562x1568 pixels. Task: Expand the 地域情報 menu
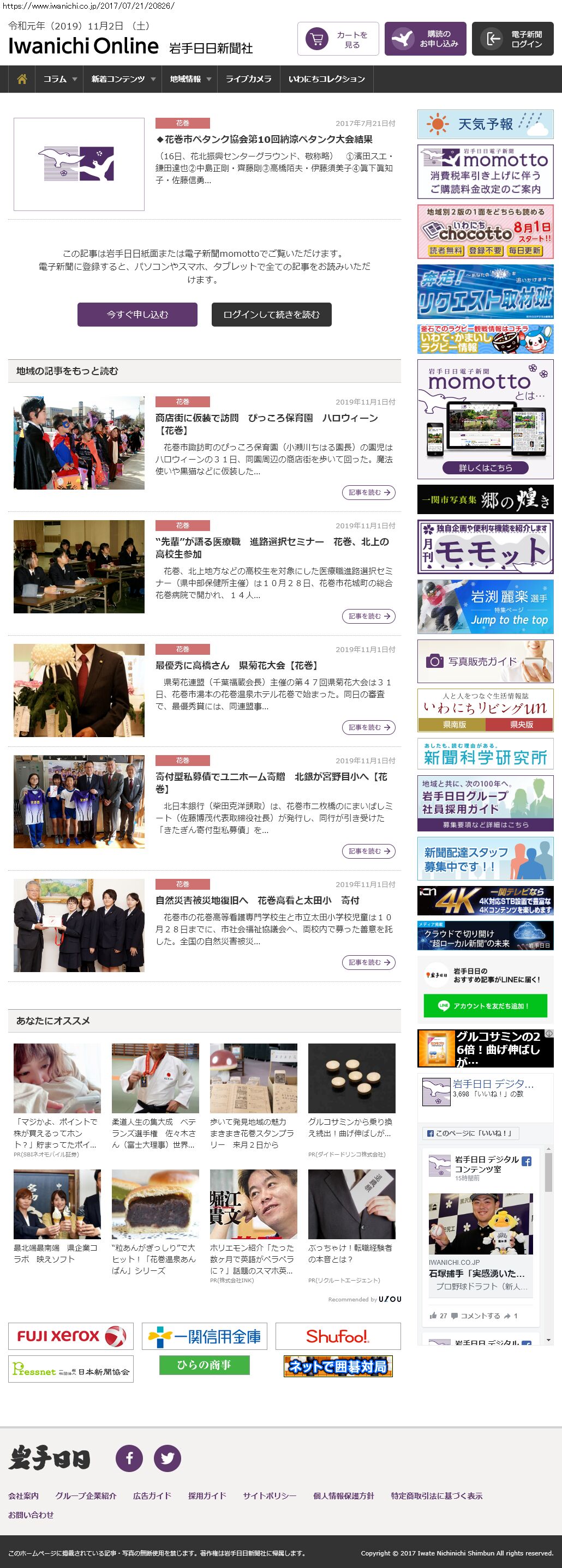[190, 79]
